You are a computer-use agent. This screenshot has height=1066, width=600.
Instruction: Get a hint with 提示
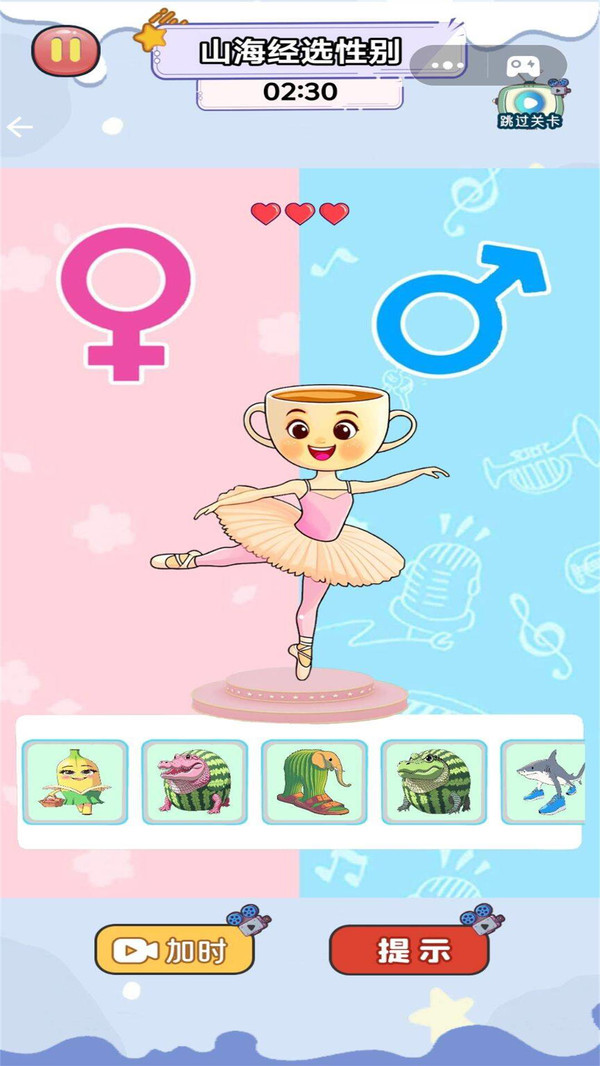(409, 950)
